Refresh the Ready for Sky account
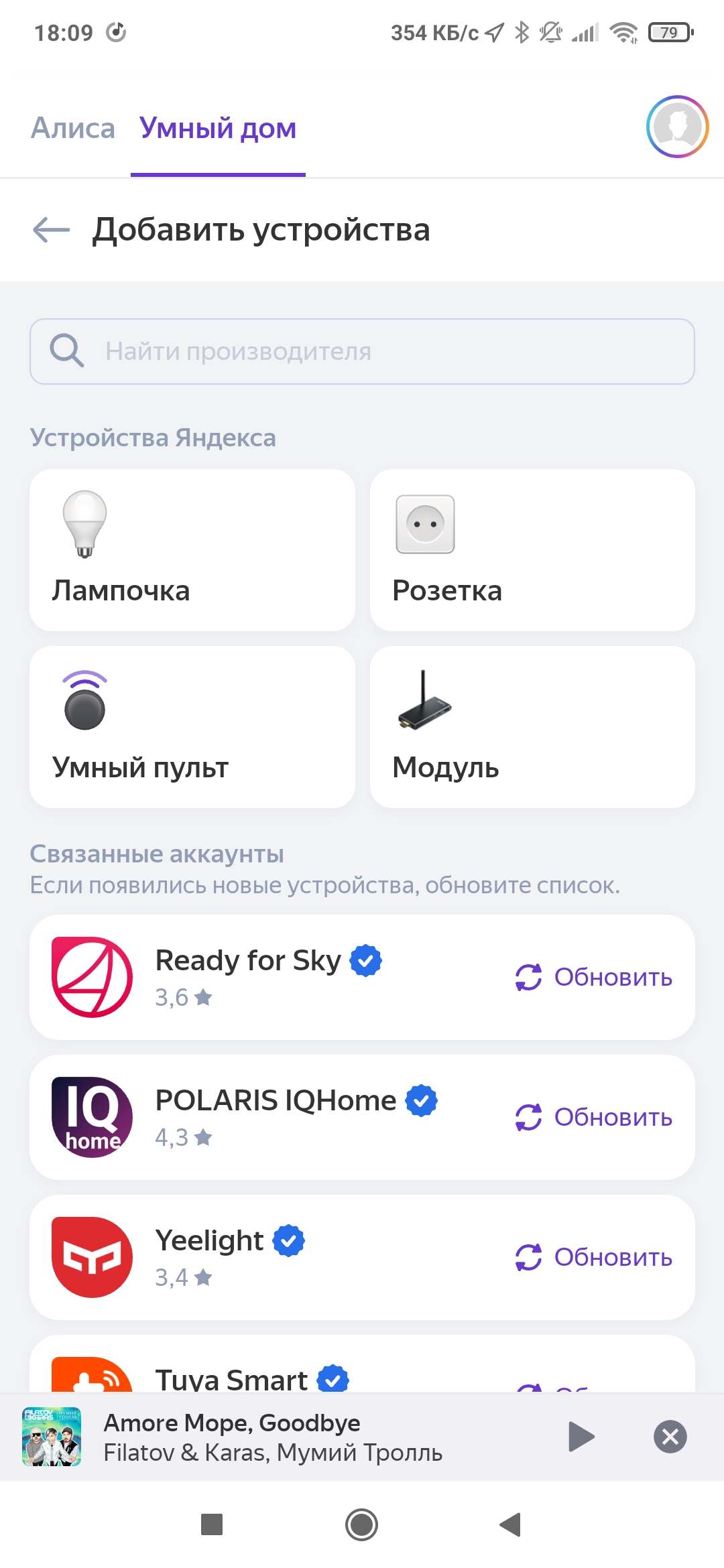The width and height of the screenshot is (724, 1568). (x=594, y=977)
